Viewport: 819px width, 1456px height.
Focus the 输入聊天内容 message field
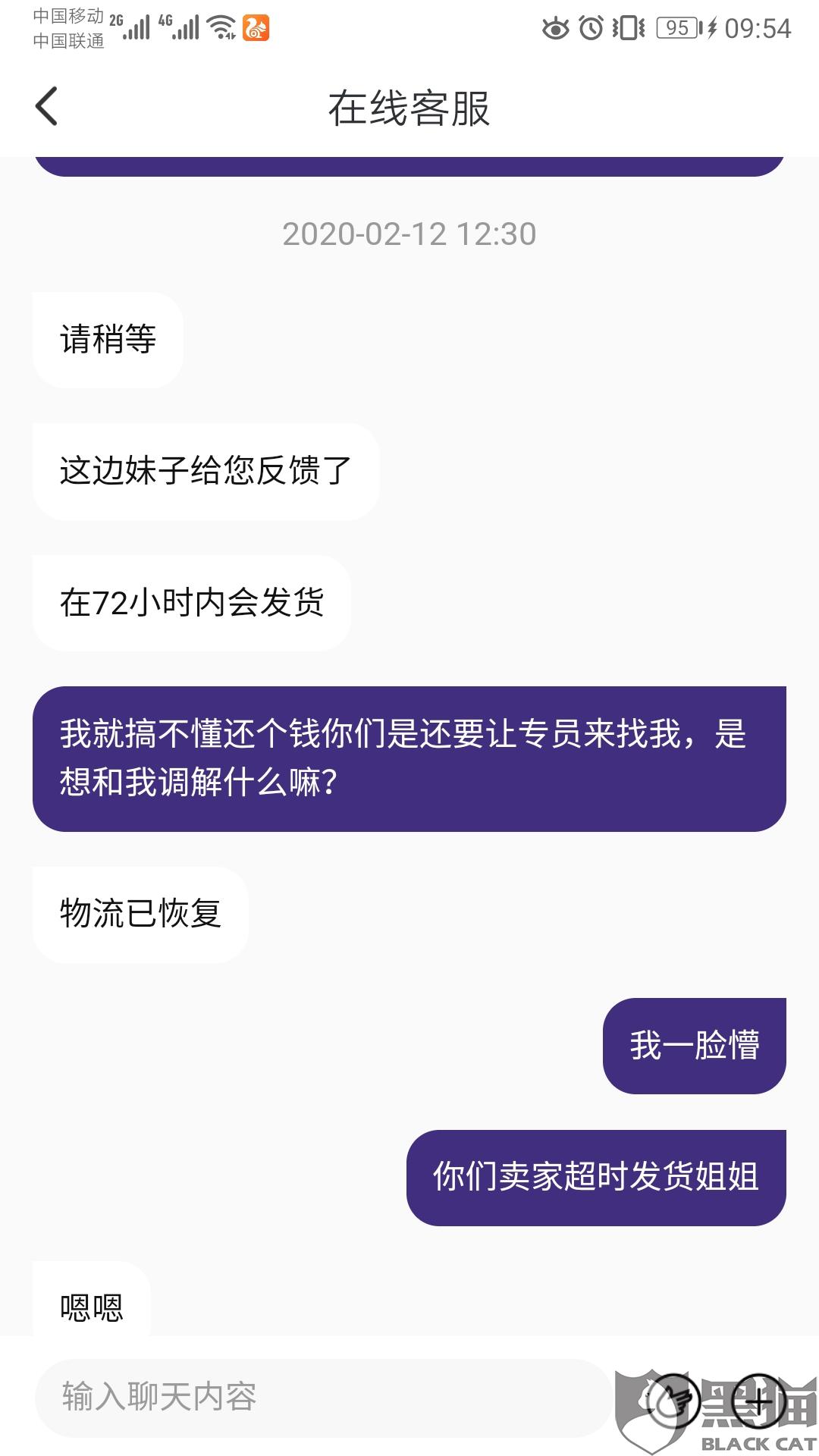click(324, 1398)
